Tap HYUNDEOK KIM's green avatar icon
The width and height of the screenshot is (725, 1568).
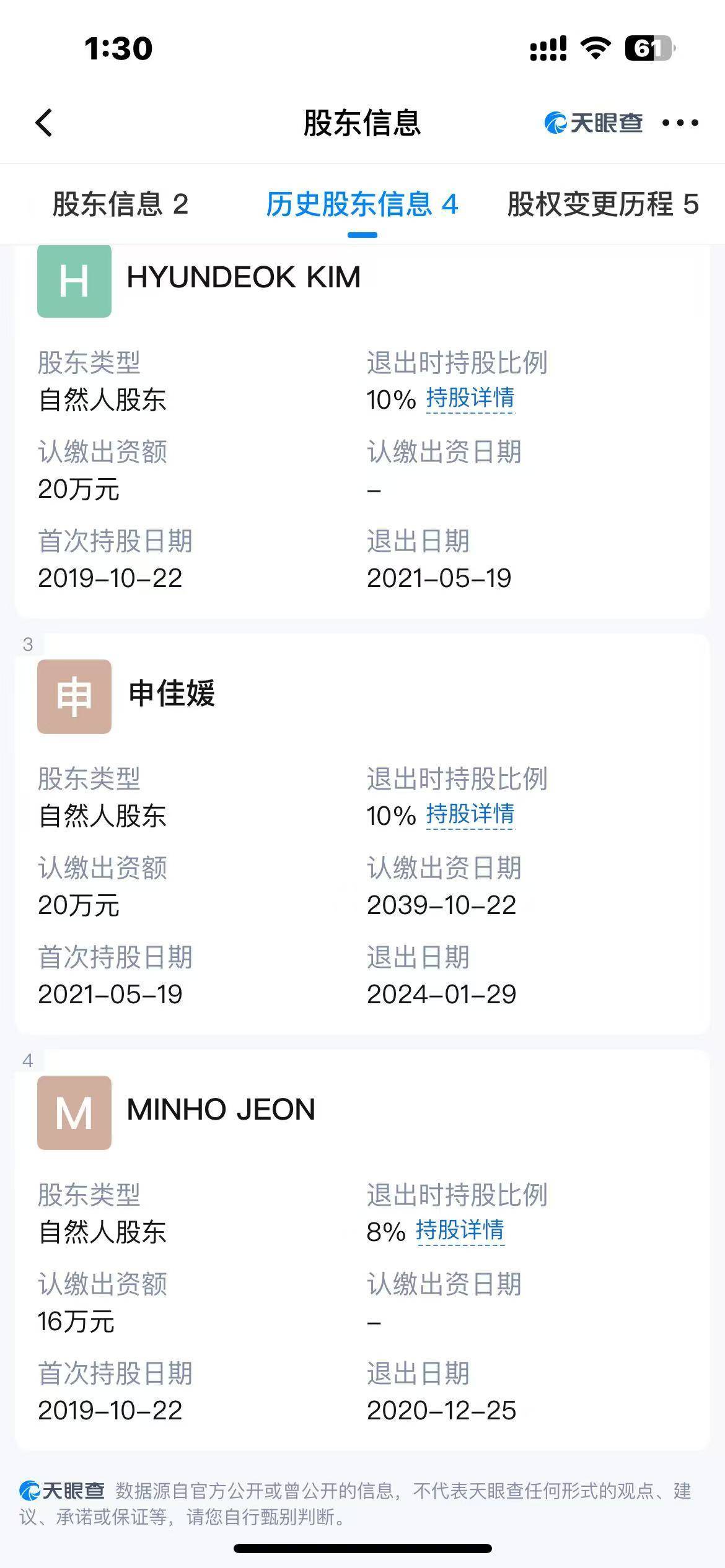pyautogui.click(x=74, y=282)
